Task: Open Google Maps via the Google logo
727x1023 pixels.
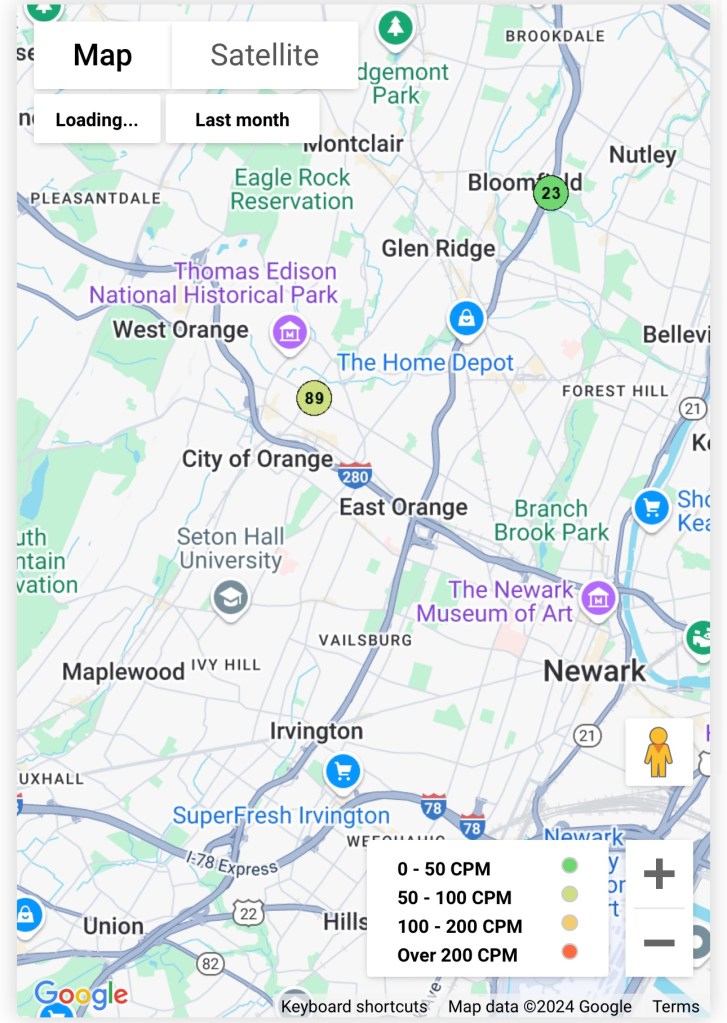Action: (x=80, y=995)
